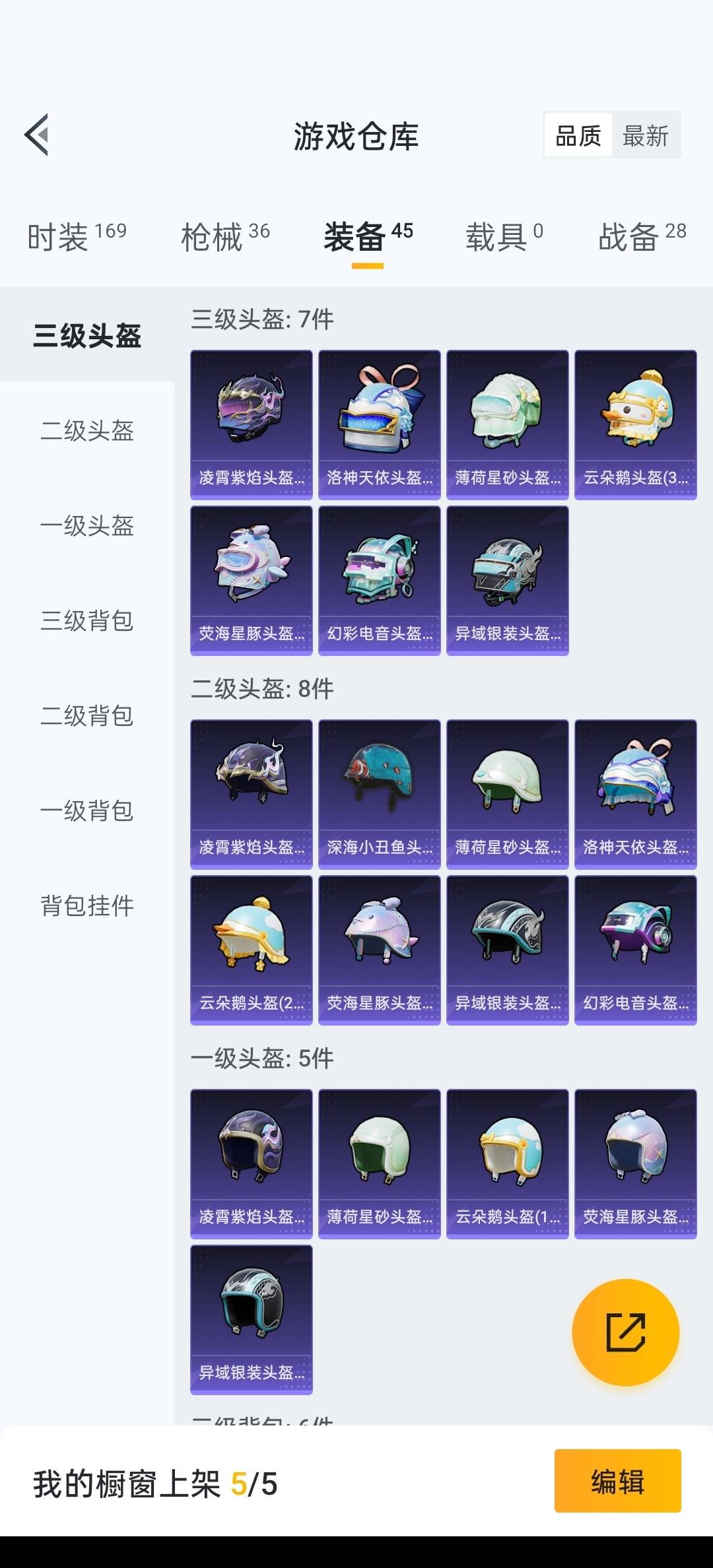Jump to 三级背包 category
Viewport: 713px width, 1568px height.
tap(87, 620)
